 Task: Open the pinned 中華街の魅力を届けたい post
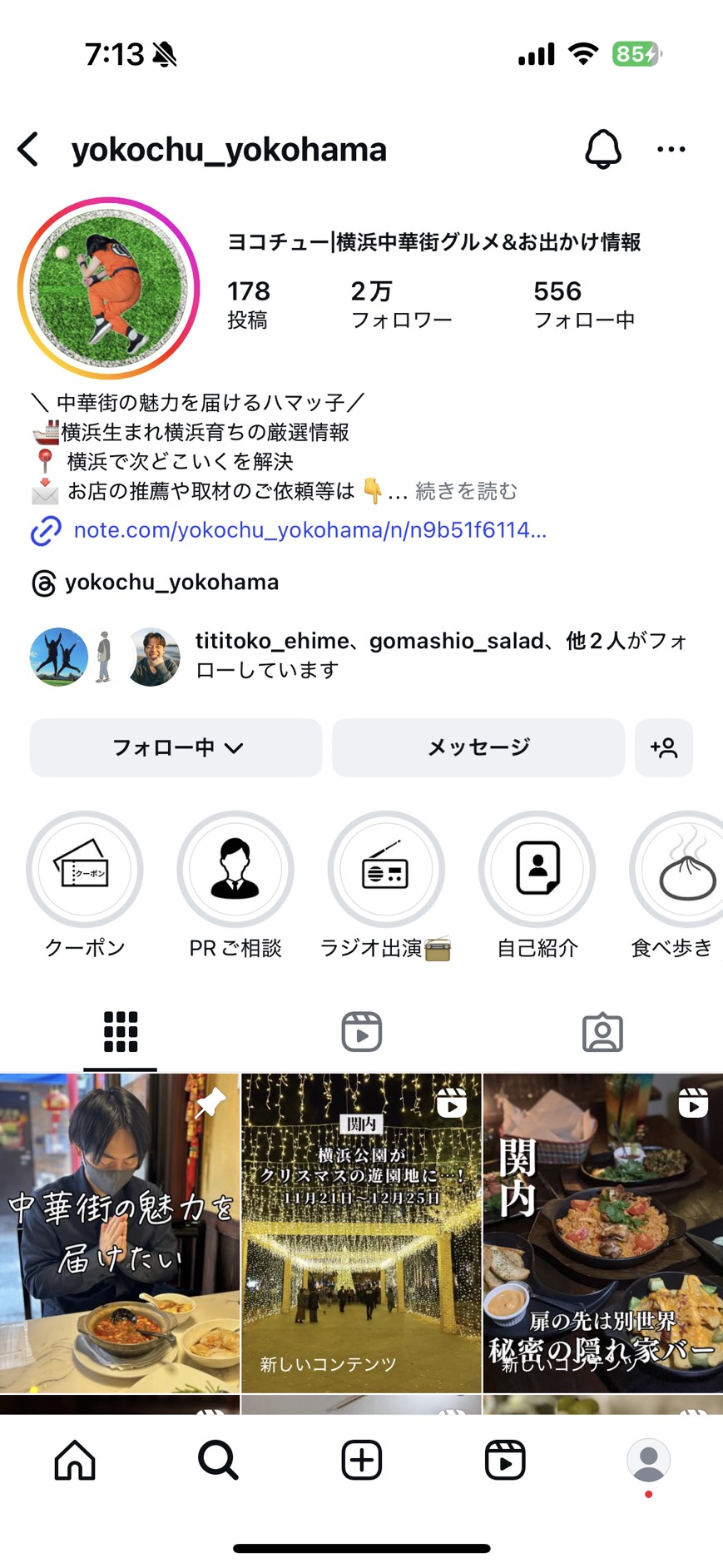click(120, 1232)
